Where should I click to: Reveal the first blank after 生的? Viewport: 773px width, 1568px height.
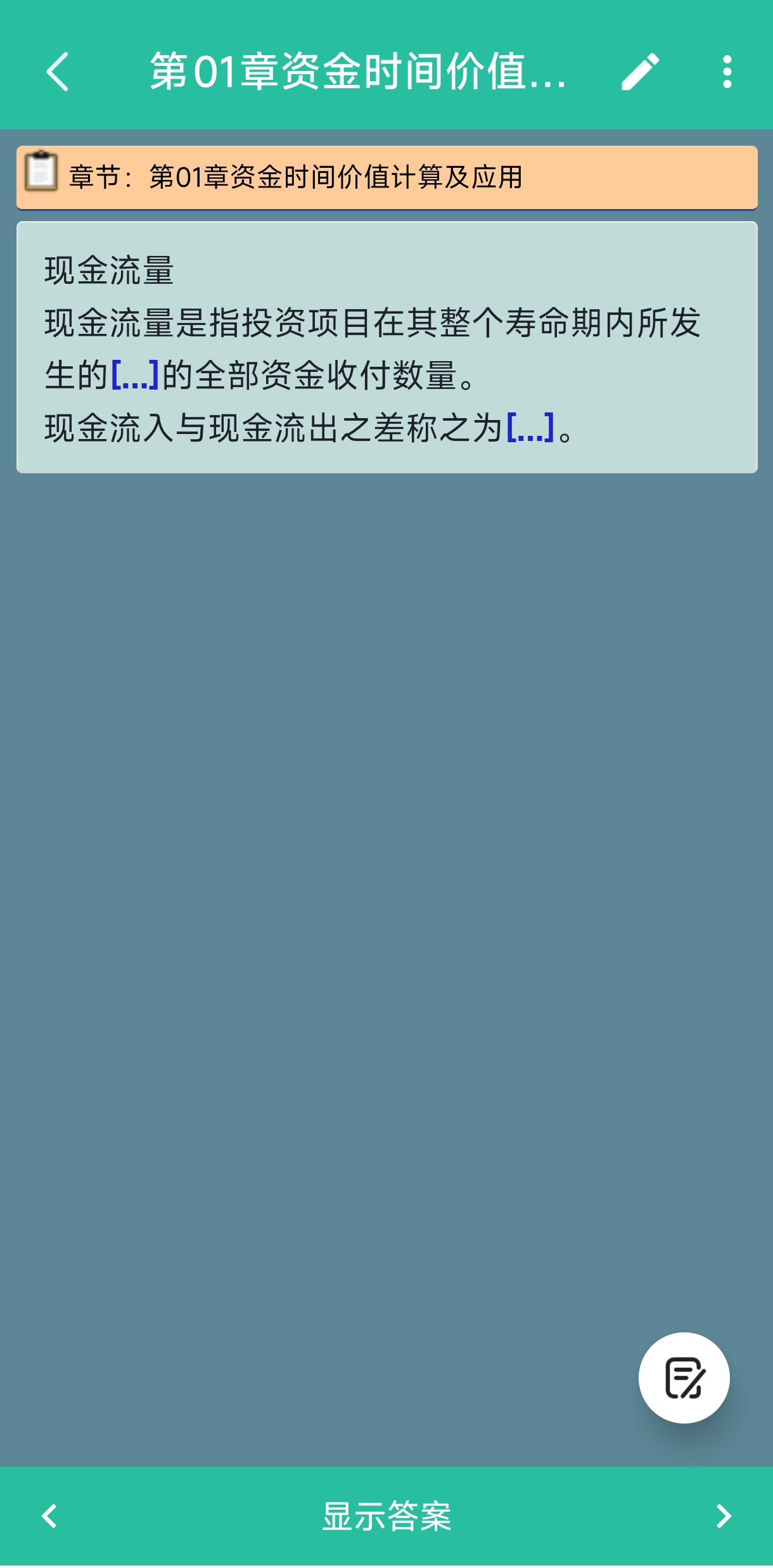coord(134,374)
